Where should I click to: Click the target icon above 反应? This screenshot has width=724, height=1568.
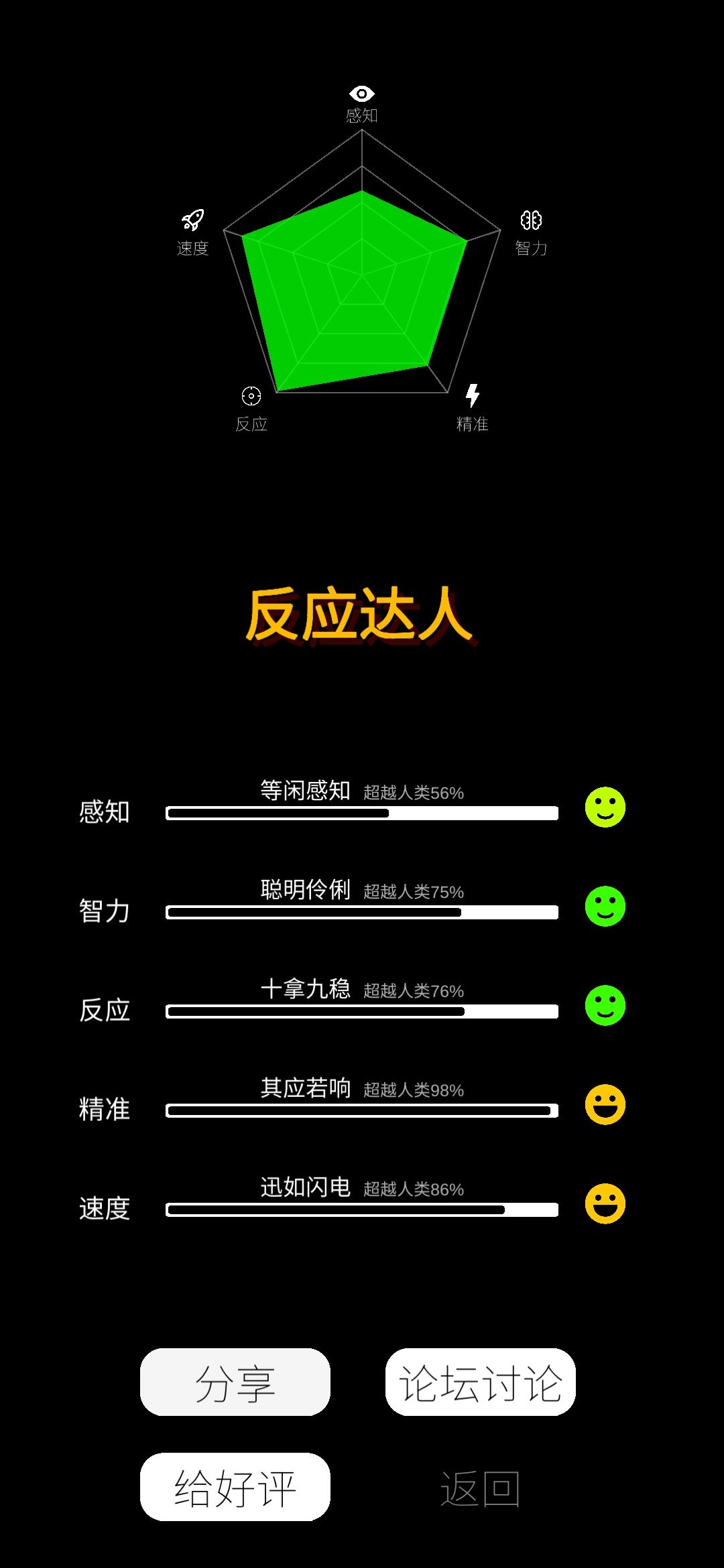coord(251,397)
